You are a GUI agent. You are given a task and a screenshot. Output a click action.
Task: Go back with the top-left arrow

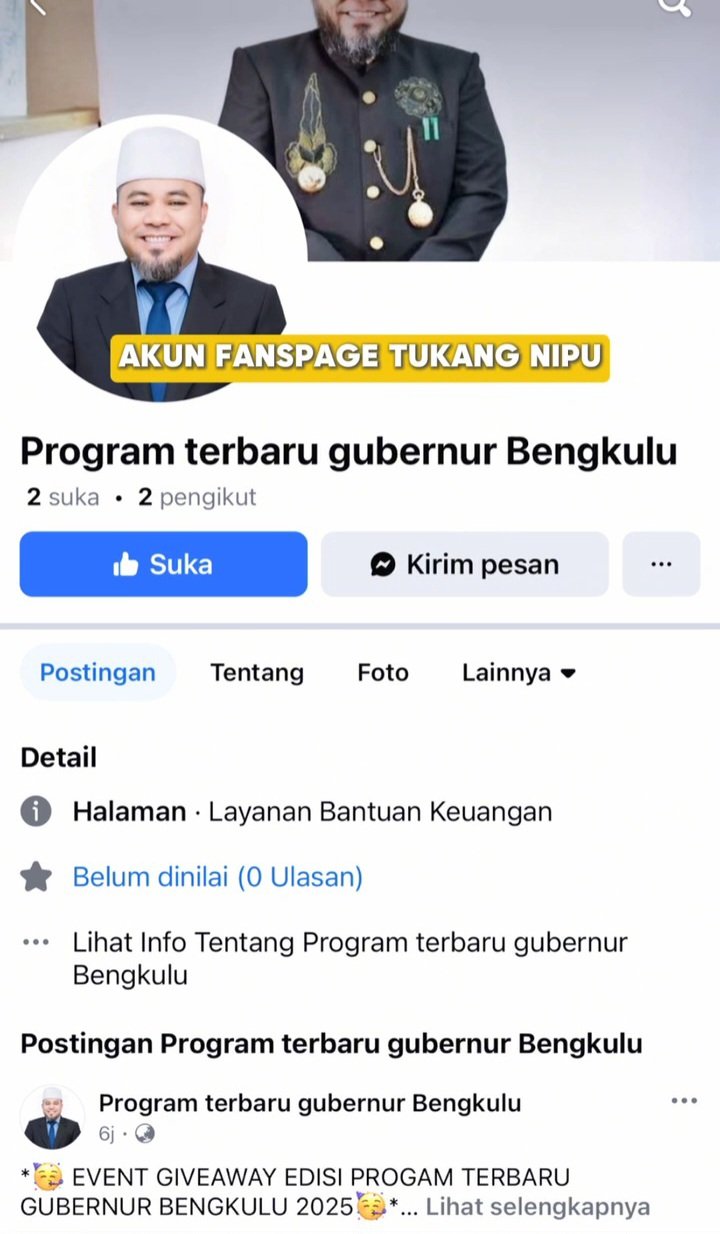(38, 6)
